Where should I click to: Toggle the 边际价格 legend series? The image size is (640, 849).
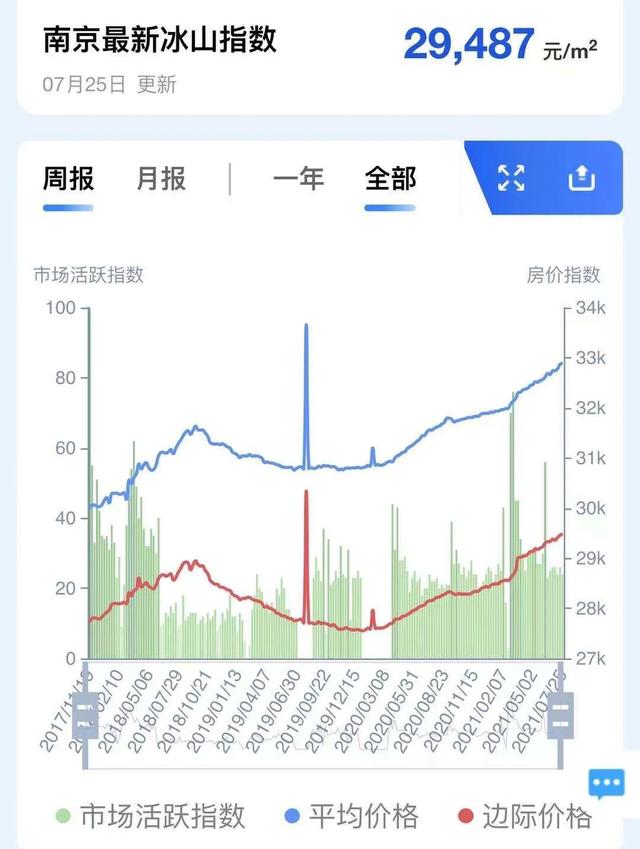click(x=524, y=816)
